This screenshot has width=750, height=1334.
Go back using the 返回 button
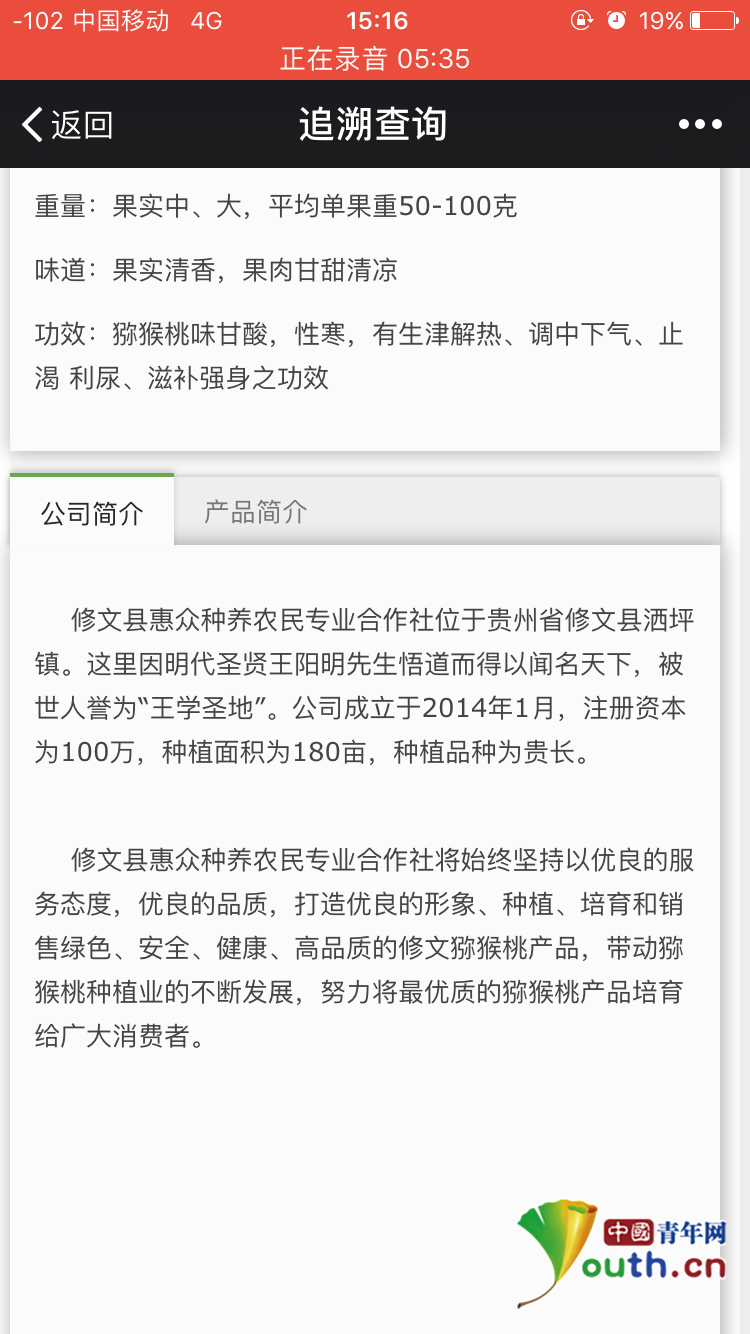(68, 125)
